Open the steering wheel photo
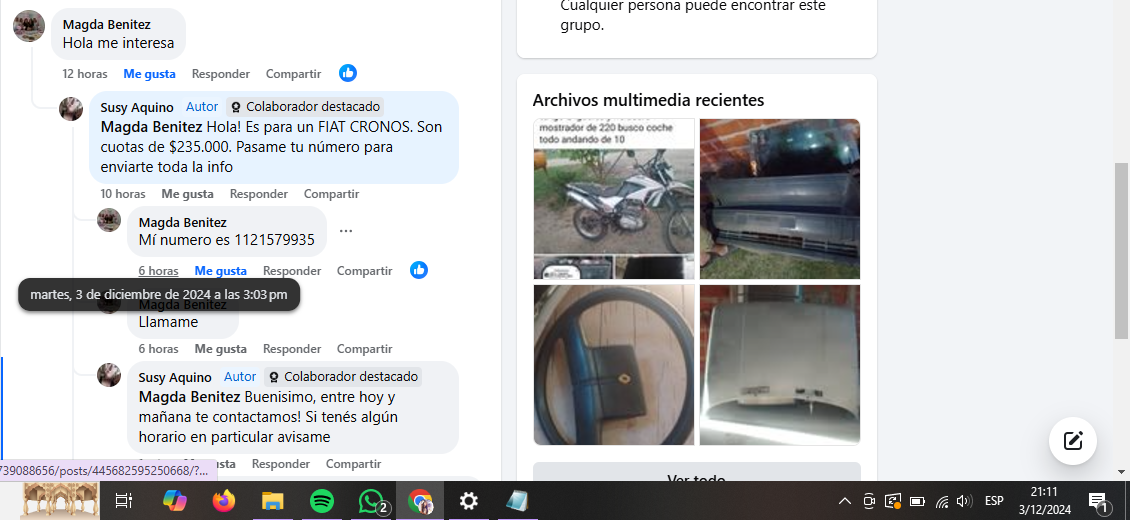 point(614,365)
